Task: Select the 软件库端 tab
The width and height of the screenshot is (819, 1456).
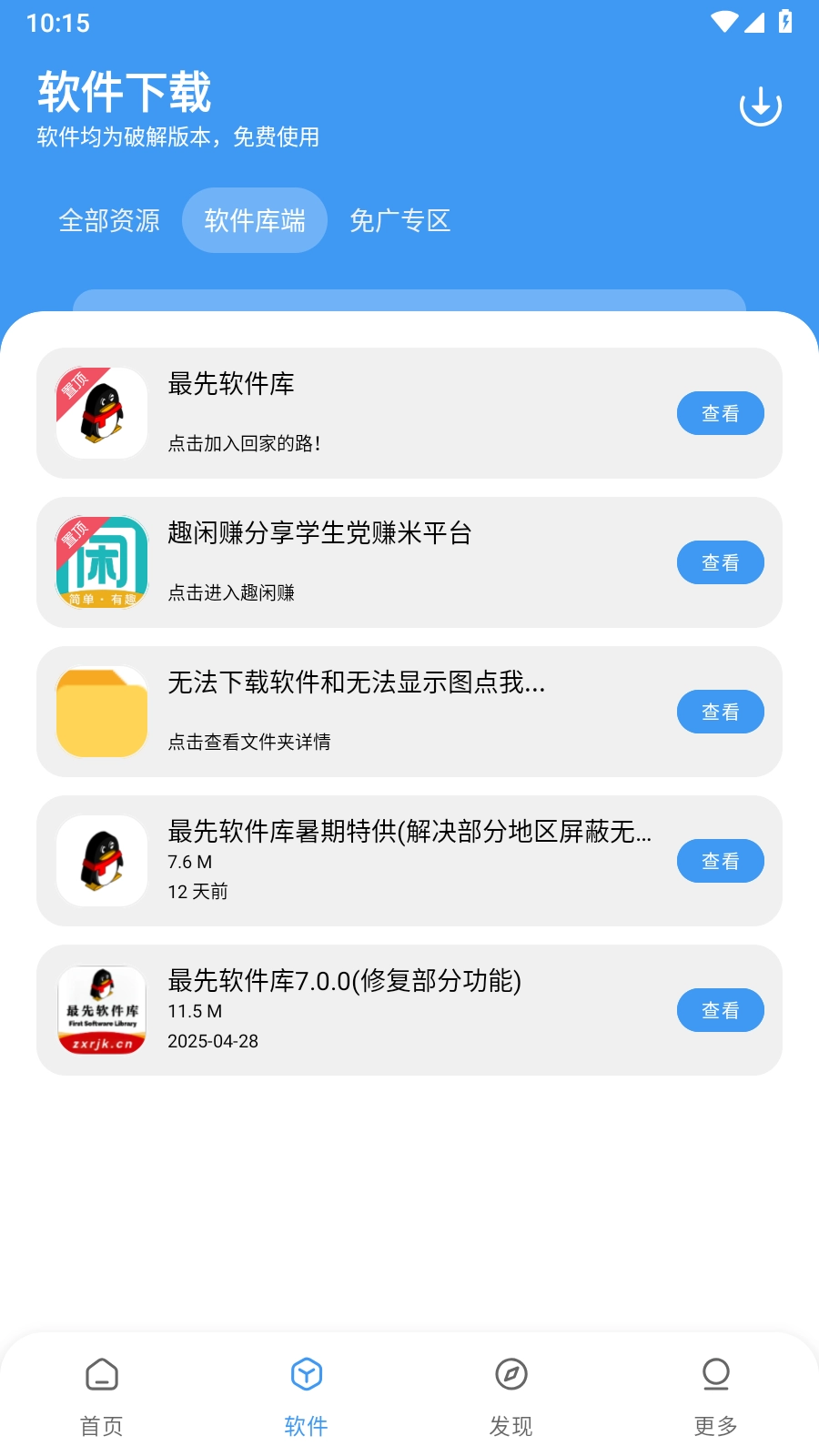Action: (x=255, y=220)
